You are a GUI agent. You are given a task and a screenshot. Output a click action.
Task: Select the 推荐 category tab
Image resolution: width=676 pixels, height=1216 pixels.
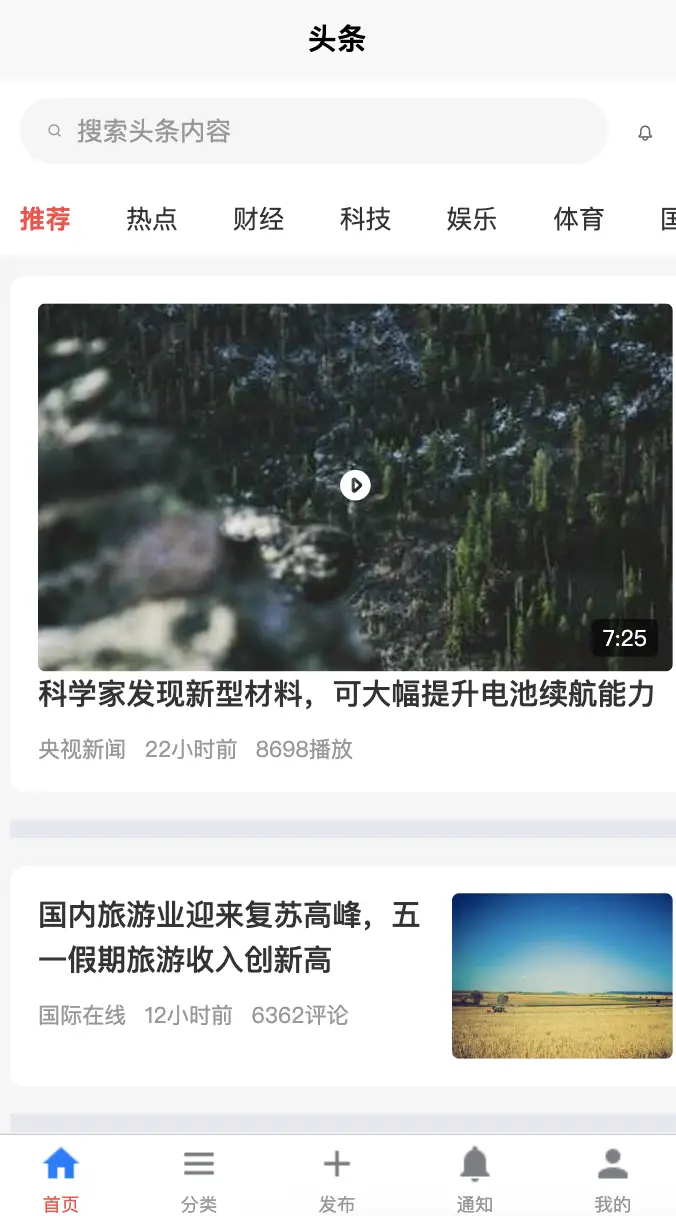tap(45, 219)
